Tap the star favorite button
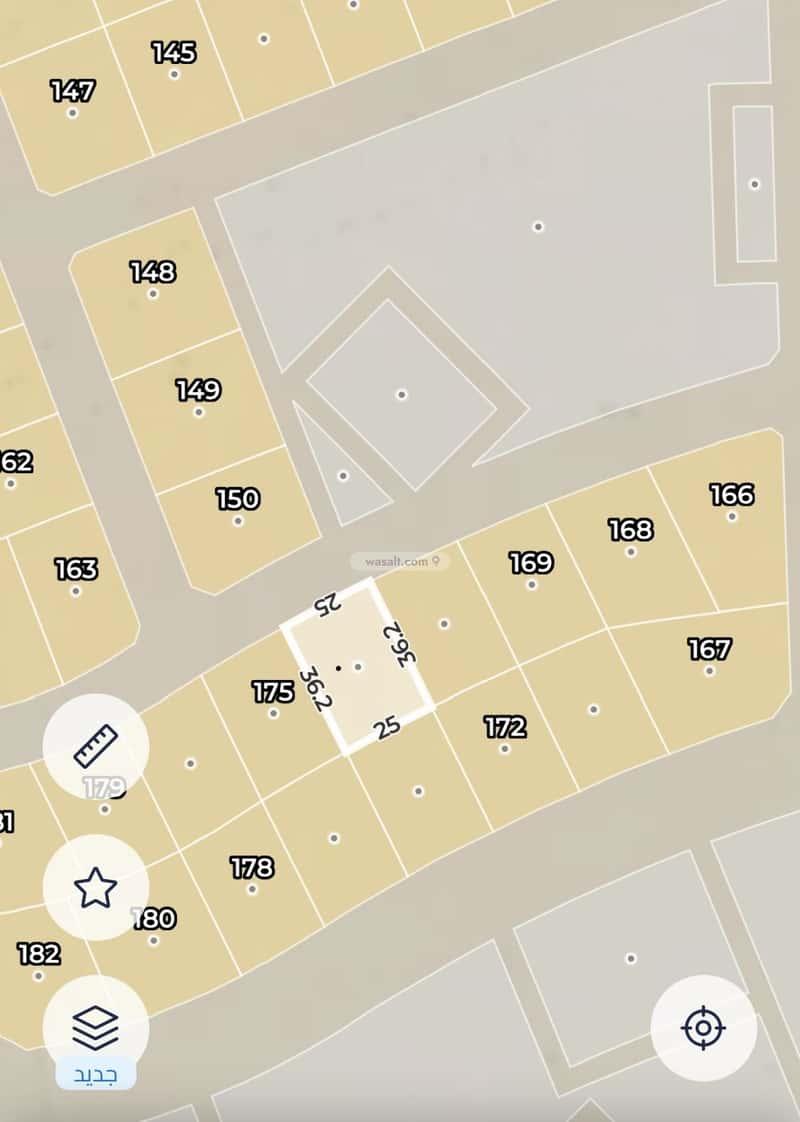The width and height of the screenshot is (800, 1122). click(96, 887)
